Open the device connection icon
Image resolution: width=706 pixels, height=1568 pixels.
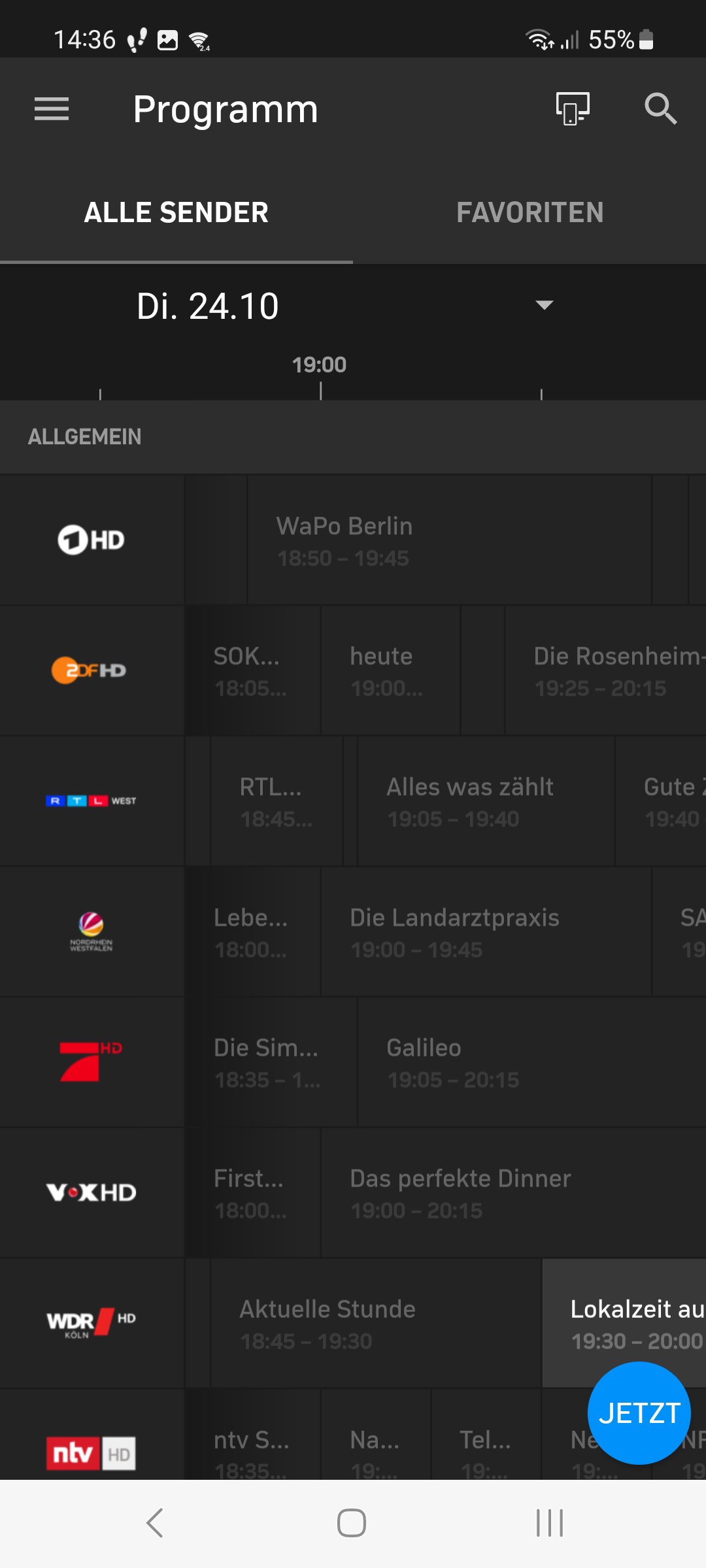[573, 108]
